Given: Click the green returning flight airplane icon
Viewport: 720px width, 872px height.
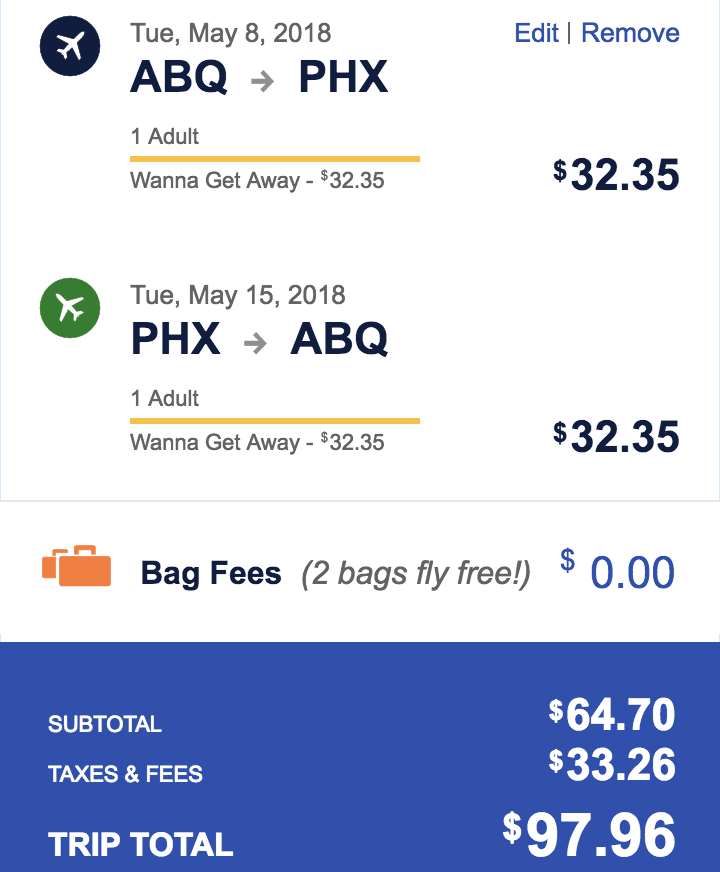Looking at the screenshot, I should 69,308.
